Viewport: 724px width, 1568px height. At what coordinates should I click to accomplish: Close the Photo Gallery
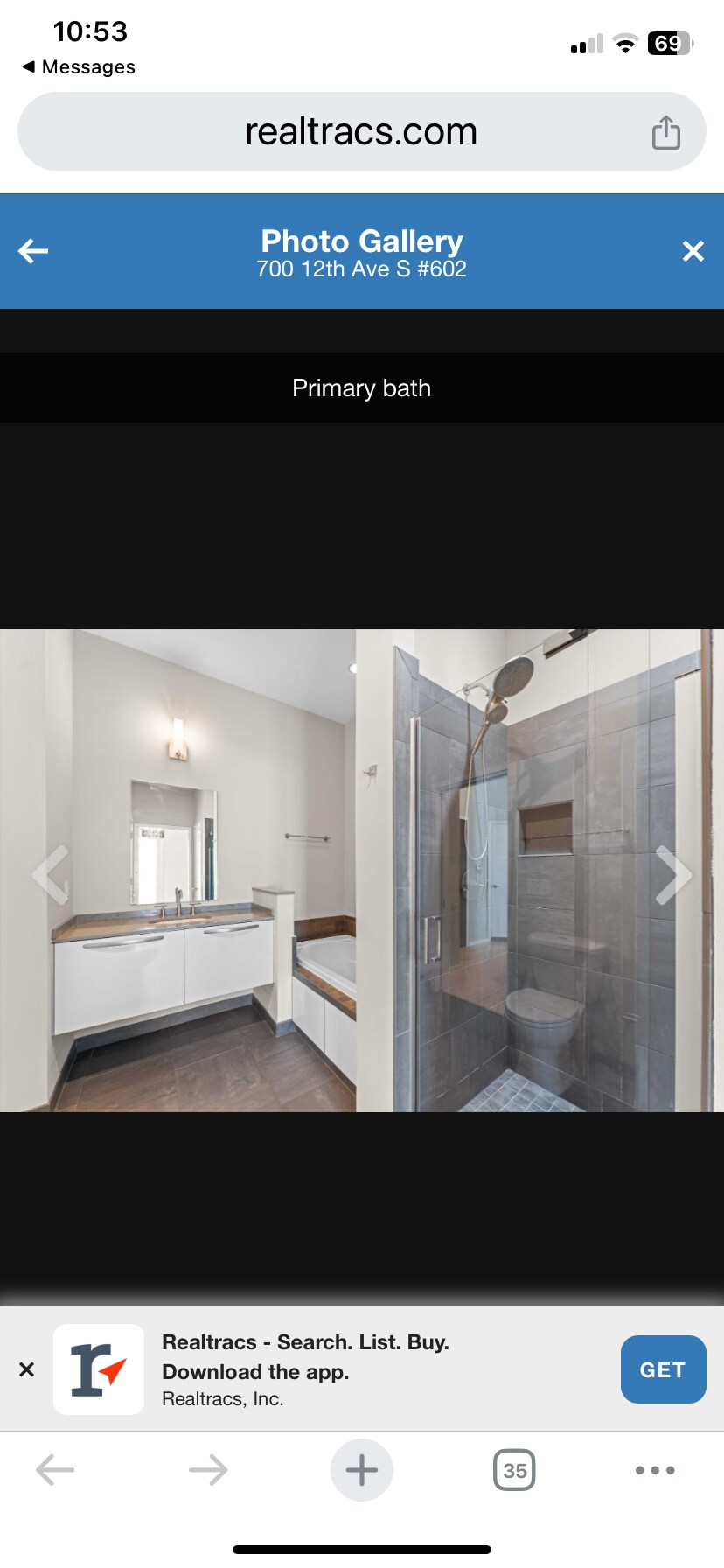click(x=693, y=251)
